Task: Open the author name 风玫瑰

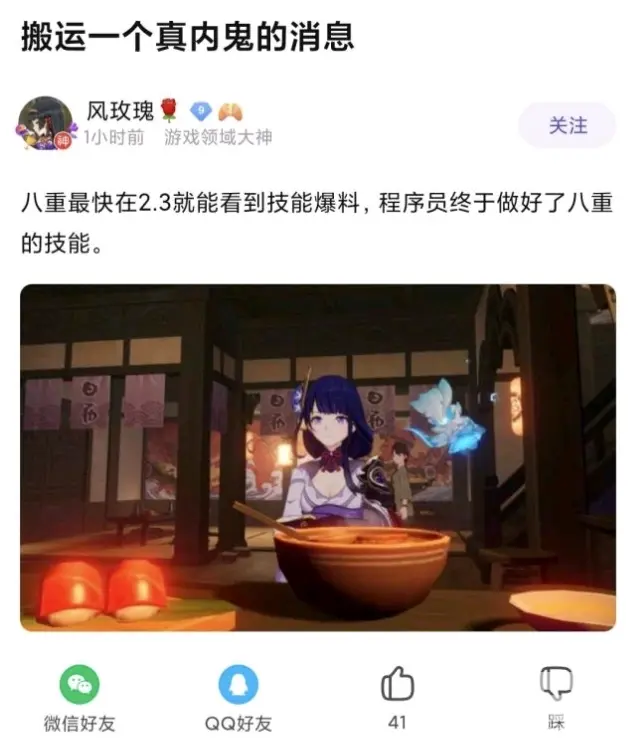Action: 120,111
